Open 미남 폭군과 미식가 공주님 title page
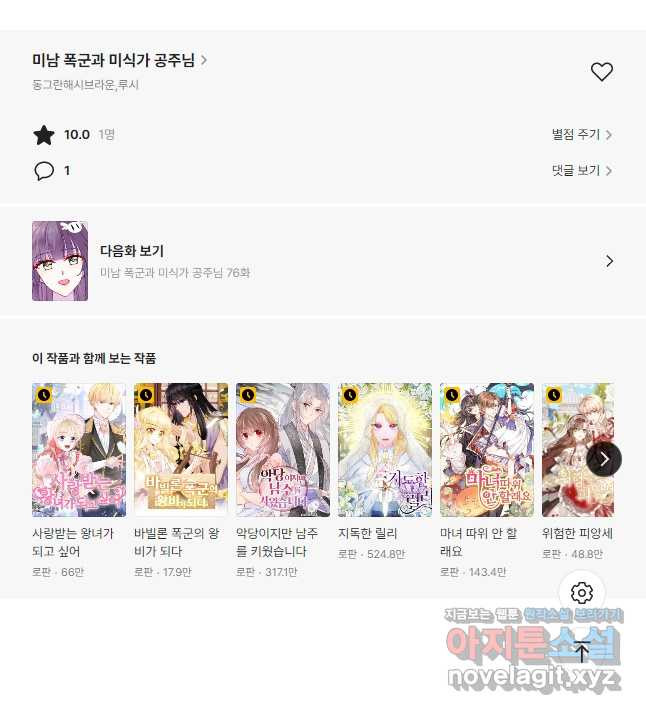The height and width of the screenshot is (715, 646). [120, 60]
